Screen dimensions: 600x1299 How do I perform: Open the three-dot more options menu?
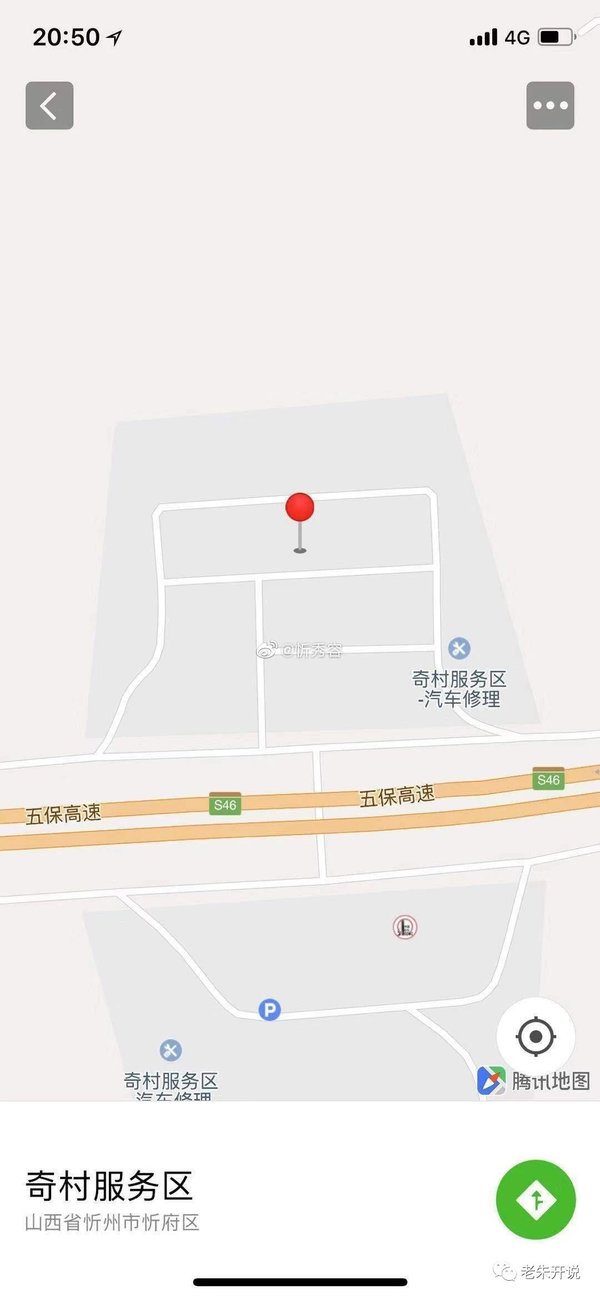pos(550,105)
